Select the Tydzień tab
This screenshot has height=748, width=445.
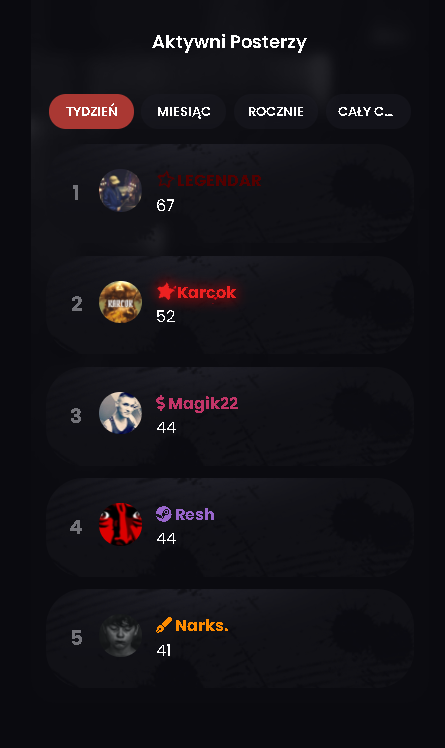[x=91, y=111]
